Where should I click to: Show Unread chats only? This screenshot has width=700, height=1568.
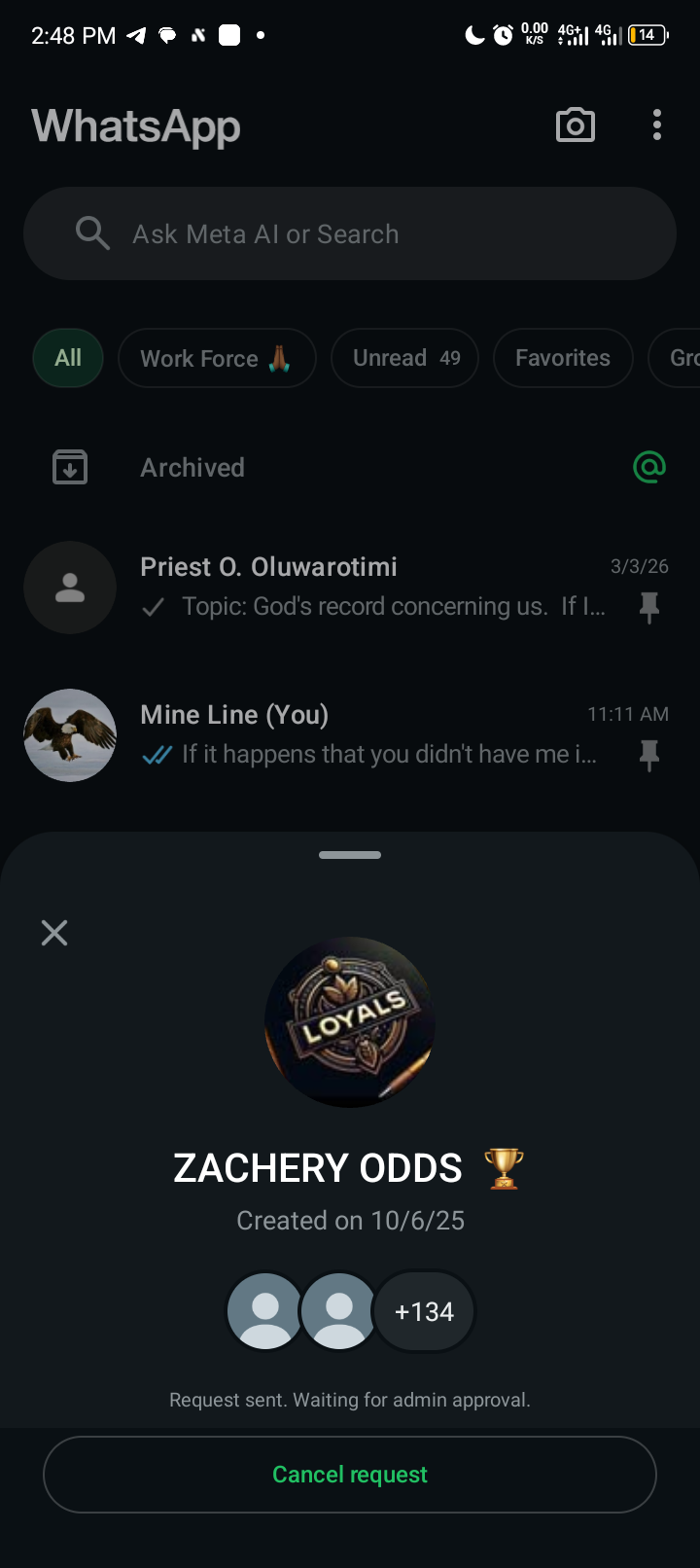point(404,358)
